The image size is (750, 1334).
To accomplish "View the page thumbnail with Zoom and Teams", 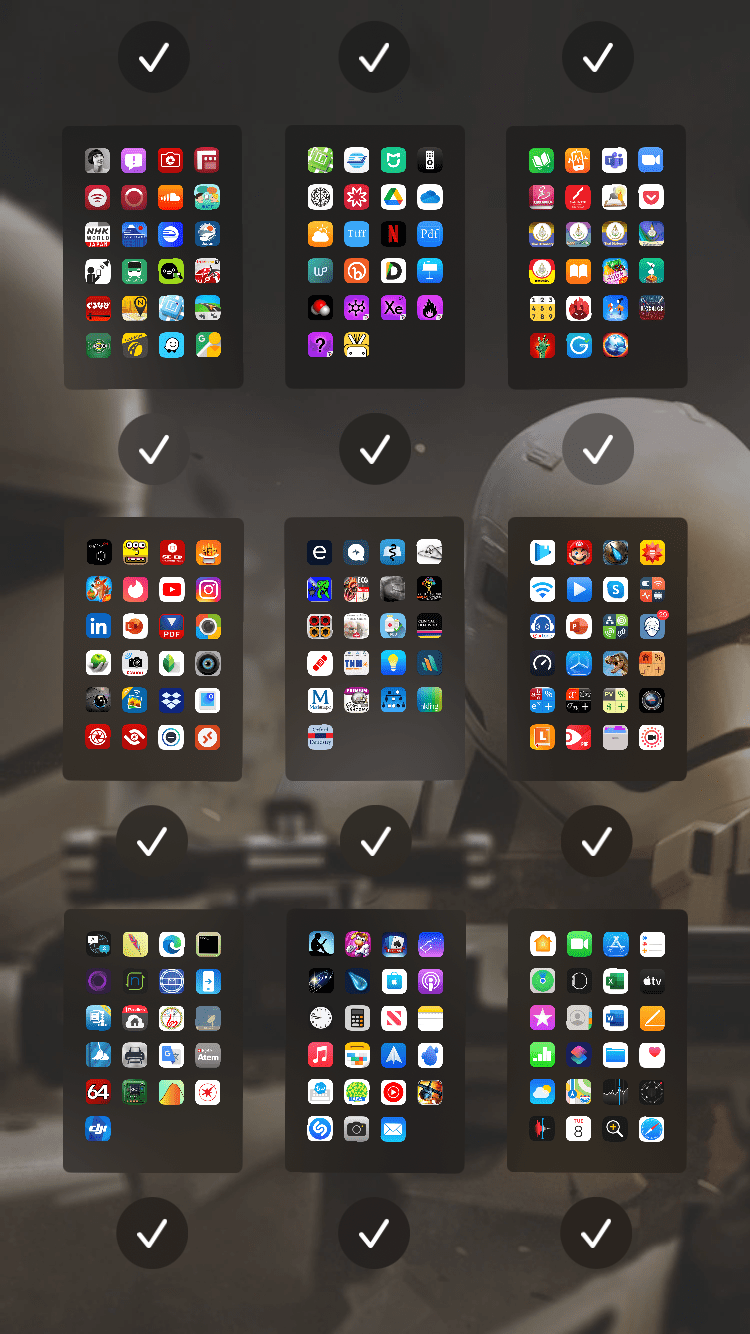I will click(597, 256).
